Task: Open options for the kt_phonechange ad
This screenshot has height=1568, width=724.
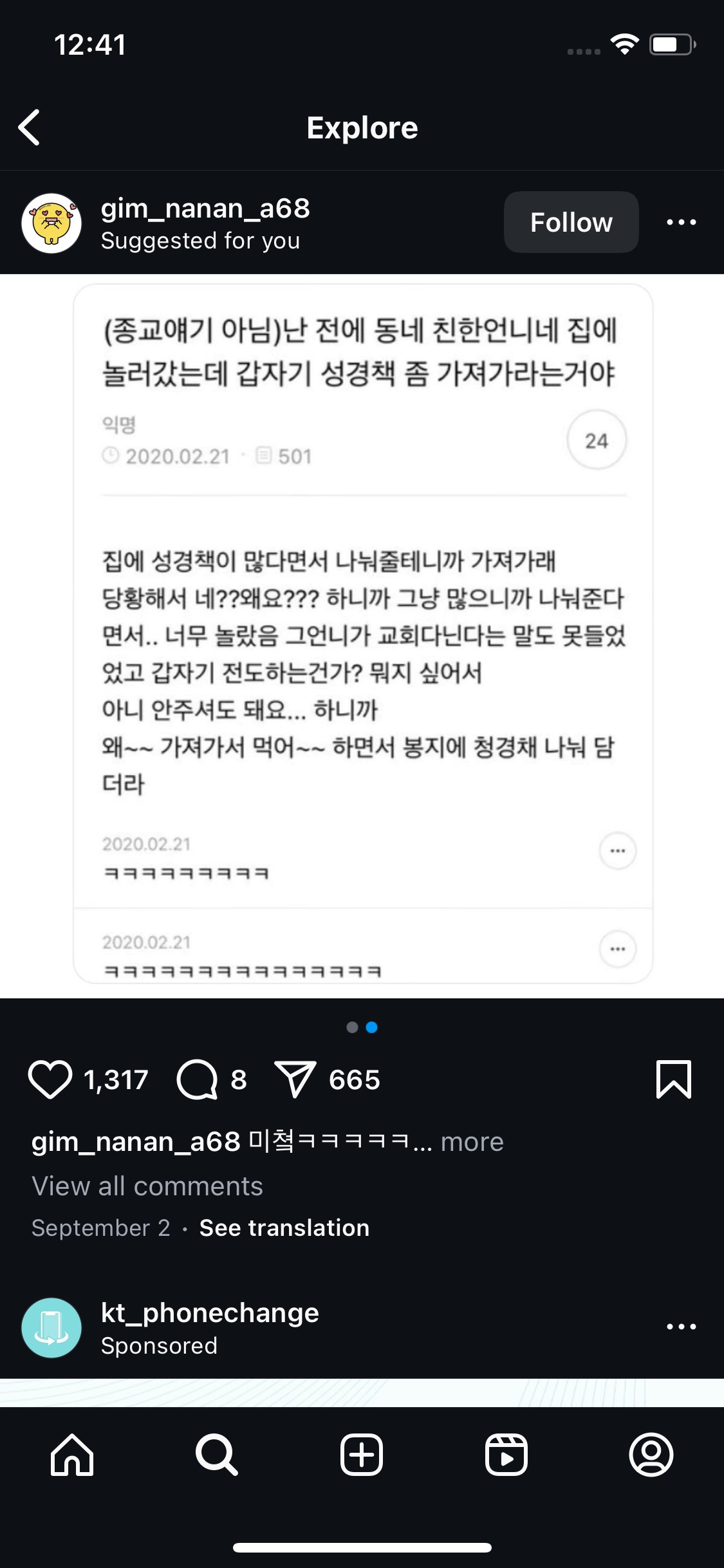Action: tap(681, 1327)
